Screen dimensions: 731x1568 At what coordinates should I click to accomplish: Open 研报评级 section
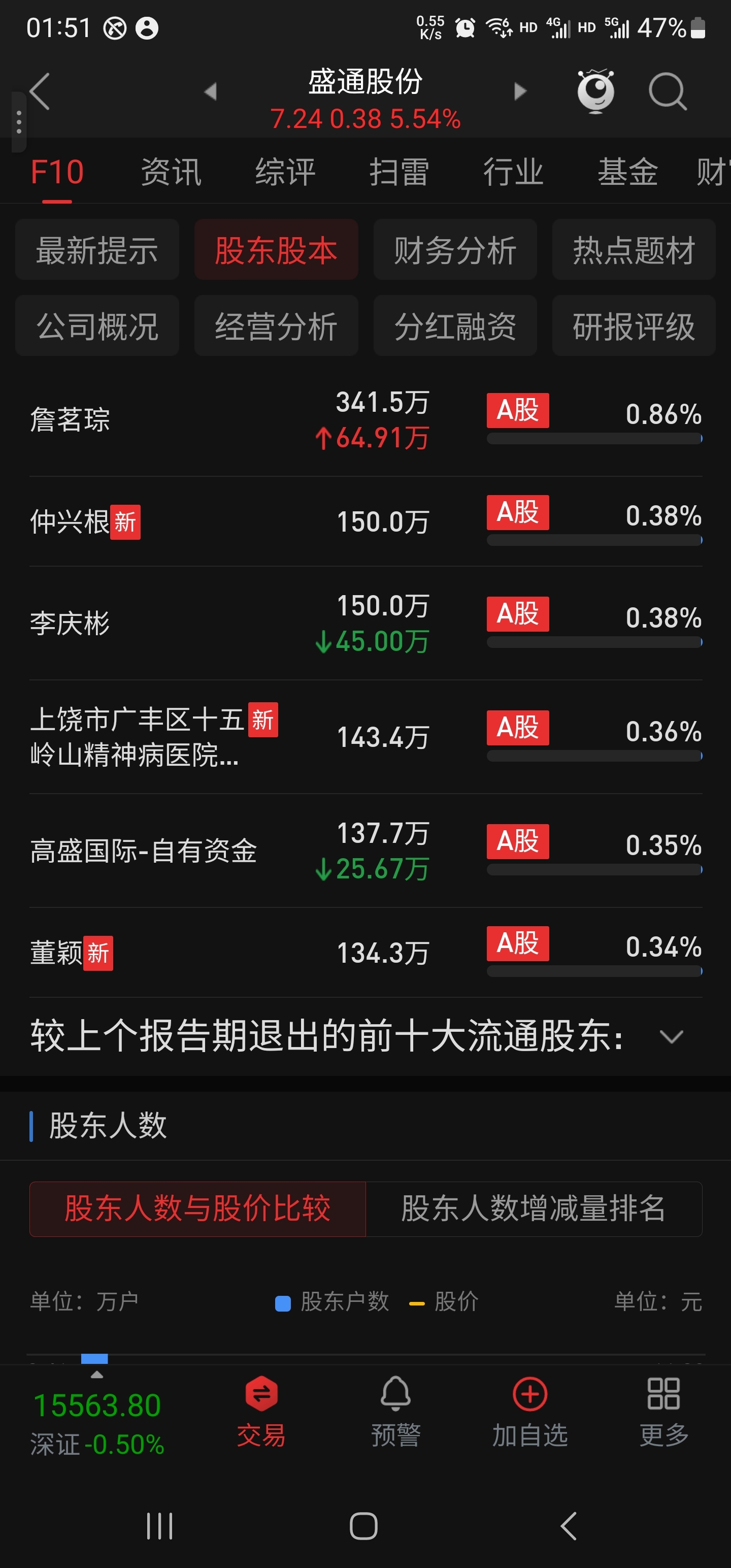pos(634,325)
